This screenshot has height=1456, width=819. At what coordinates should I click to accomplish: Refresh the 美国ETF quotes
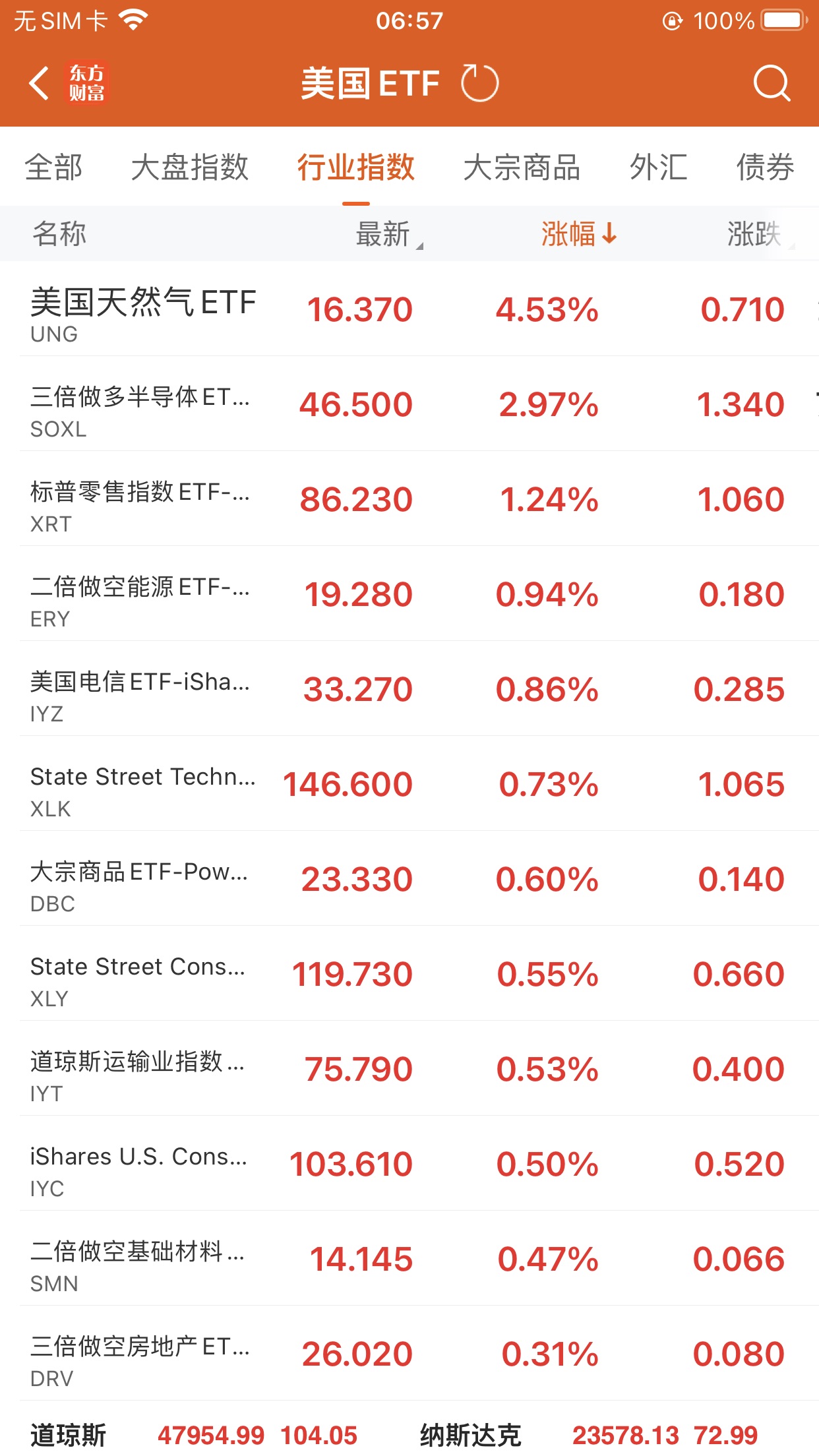coord(479,84)
